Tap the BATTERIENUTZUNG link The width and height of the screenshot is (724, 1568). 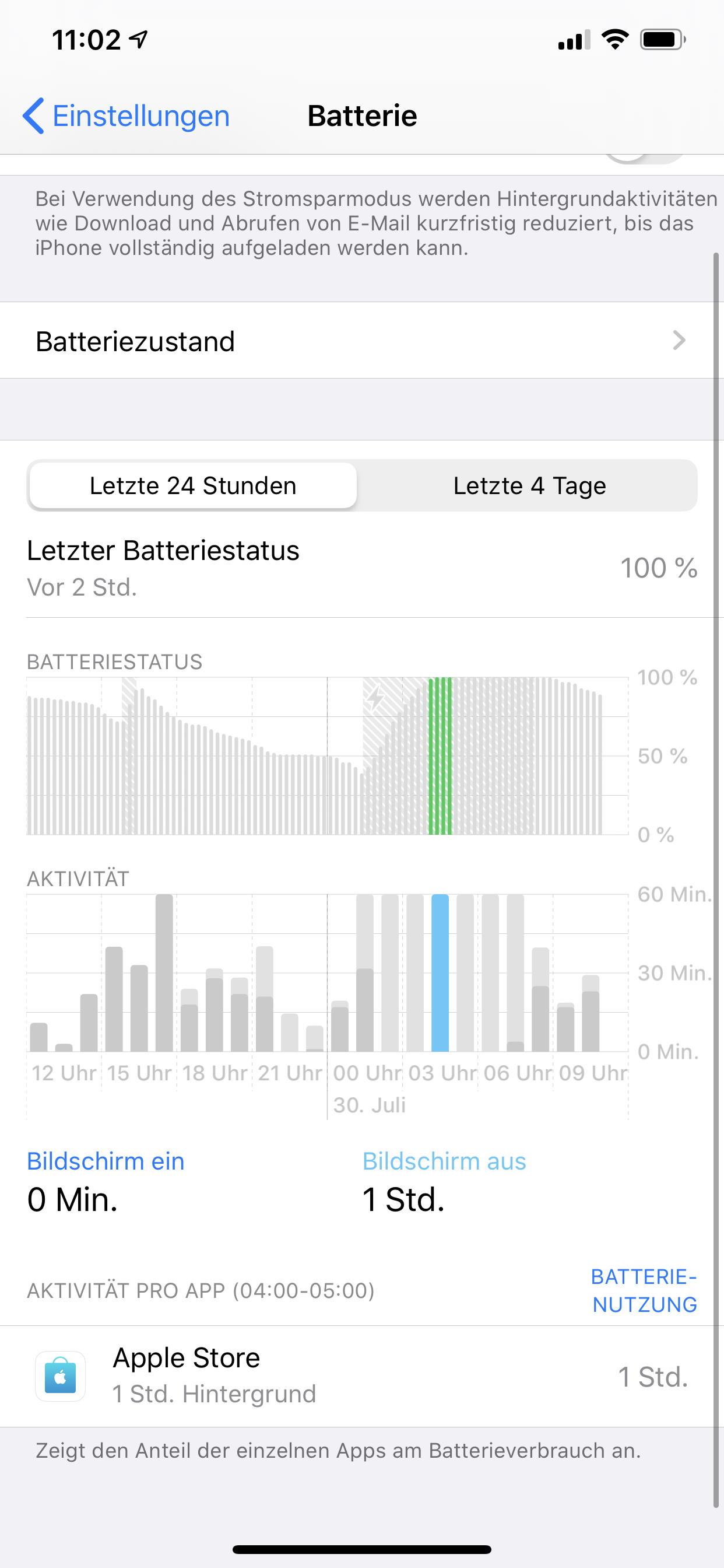click(x=644, y=1290)
